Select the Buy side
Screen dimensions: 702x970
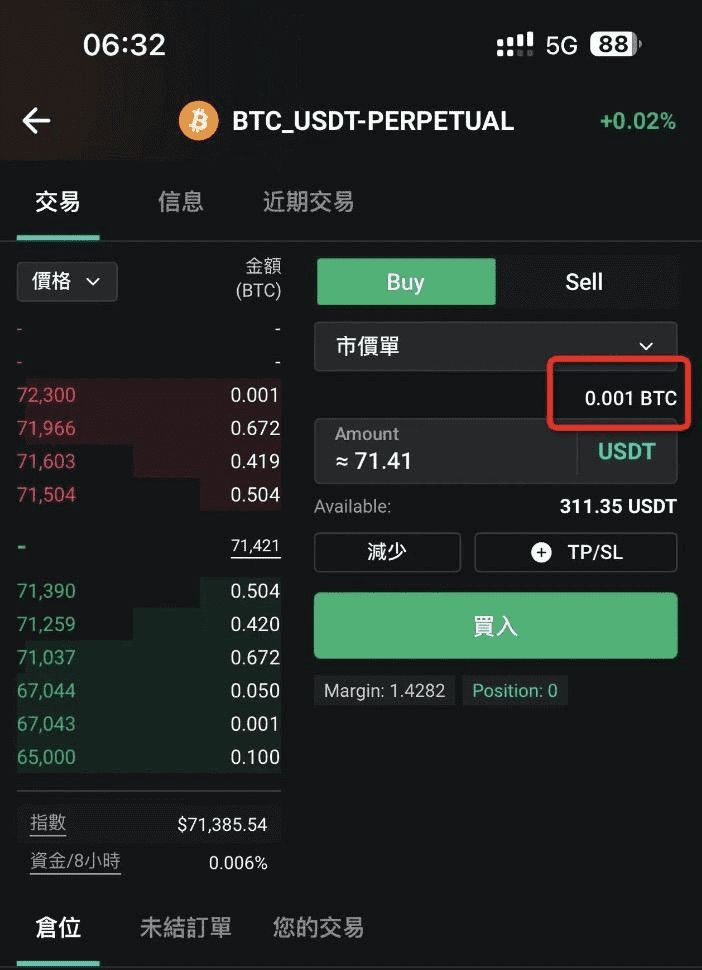405,282
